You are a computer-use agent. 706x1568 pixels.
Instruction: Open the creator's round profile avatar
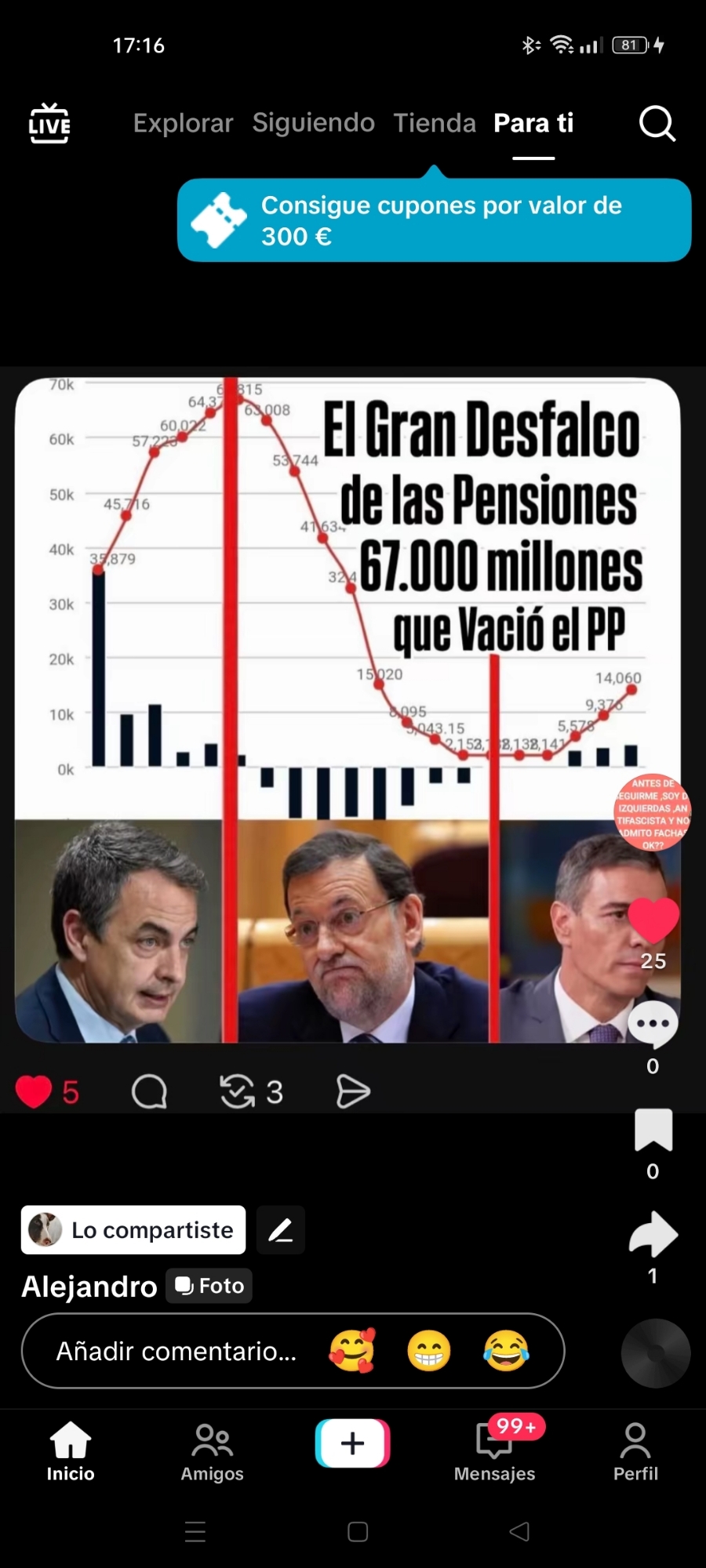pyautogui.click(x=653, y=812)
